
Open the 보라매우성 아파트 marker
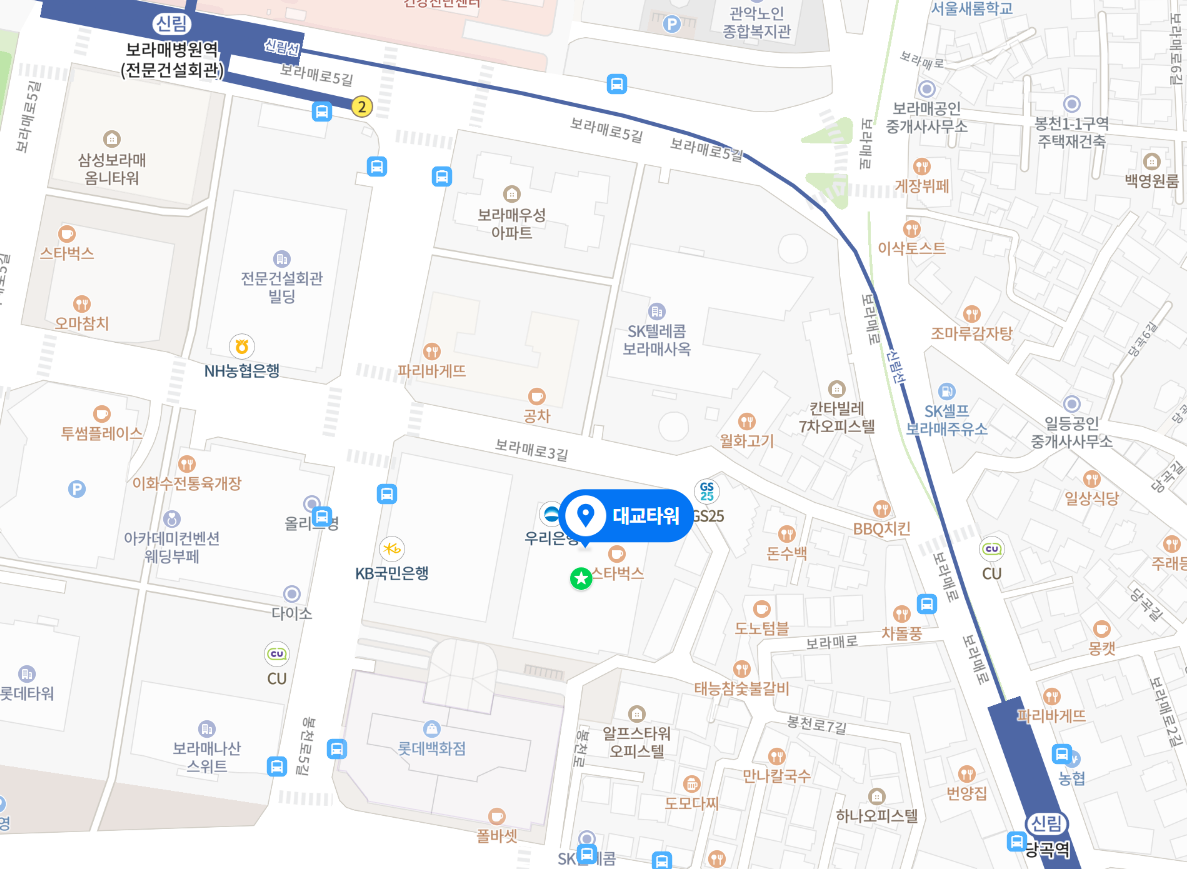[512, 193]
